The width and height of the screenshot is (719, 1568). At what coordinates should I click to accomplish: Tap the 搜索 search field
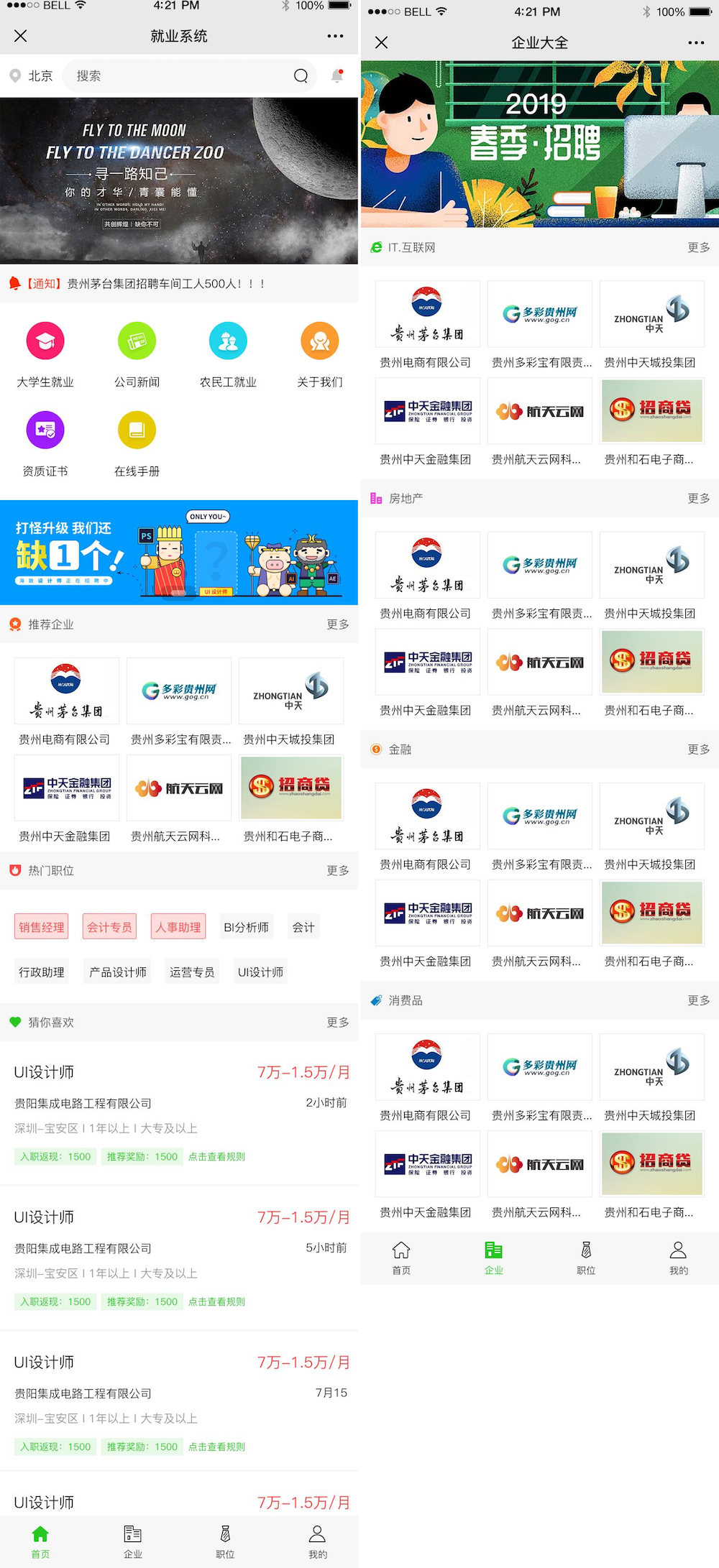pos(187,75)
